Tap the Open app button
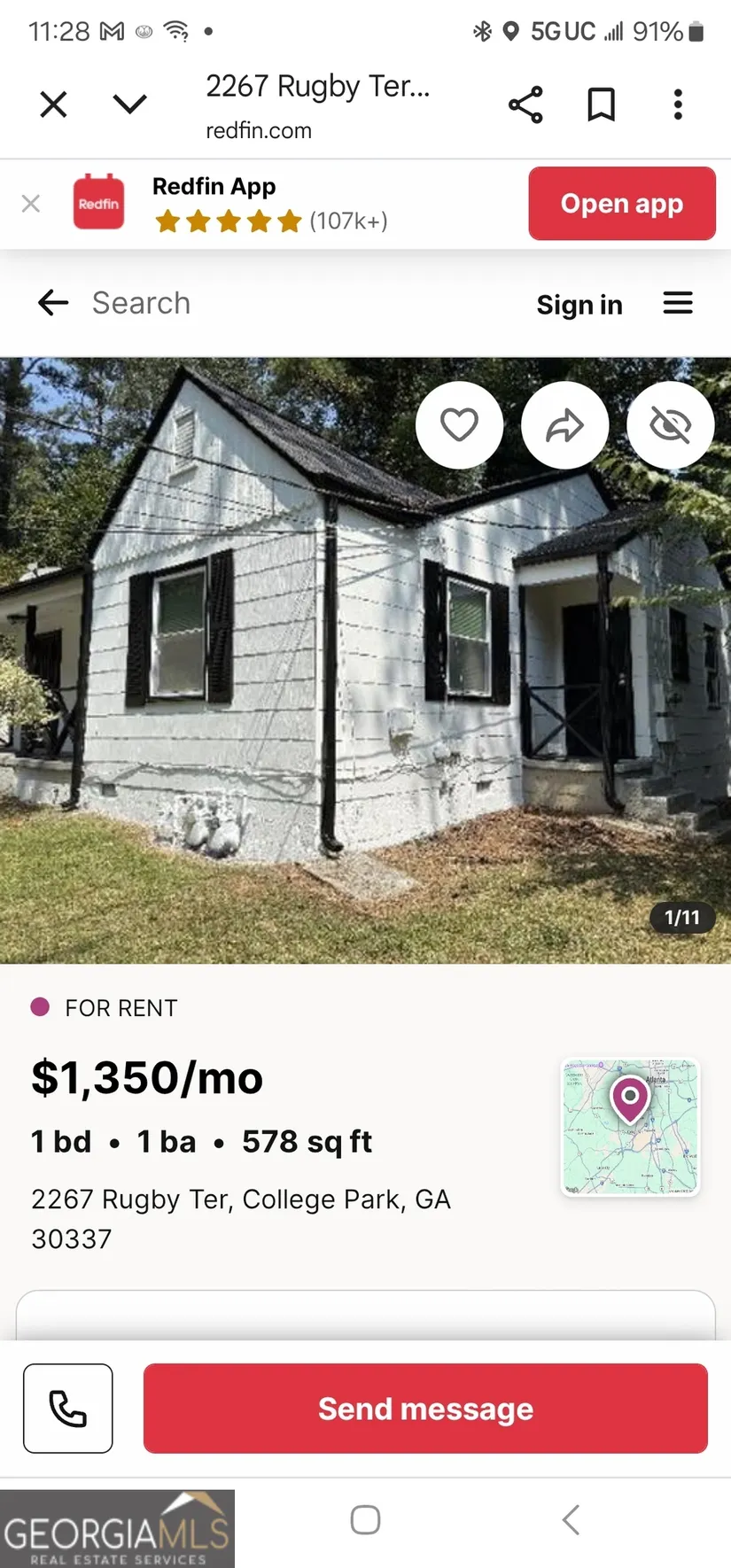The width and height of the screenshot is (731, 1568). (x=622, y=204)
